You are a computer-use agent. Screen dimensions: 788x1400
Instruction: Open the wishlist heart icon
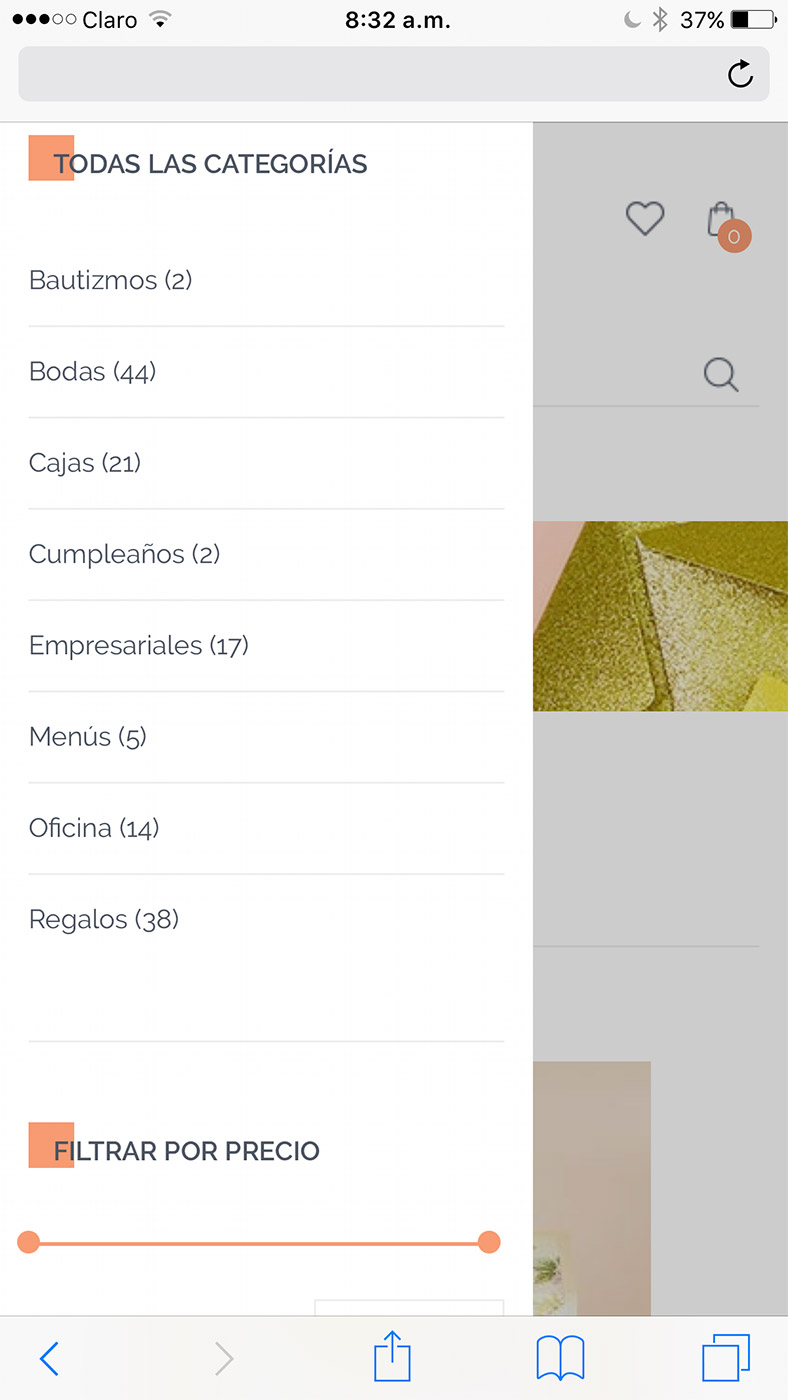pyautogui.click(x=645, y=218)
